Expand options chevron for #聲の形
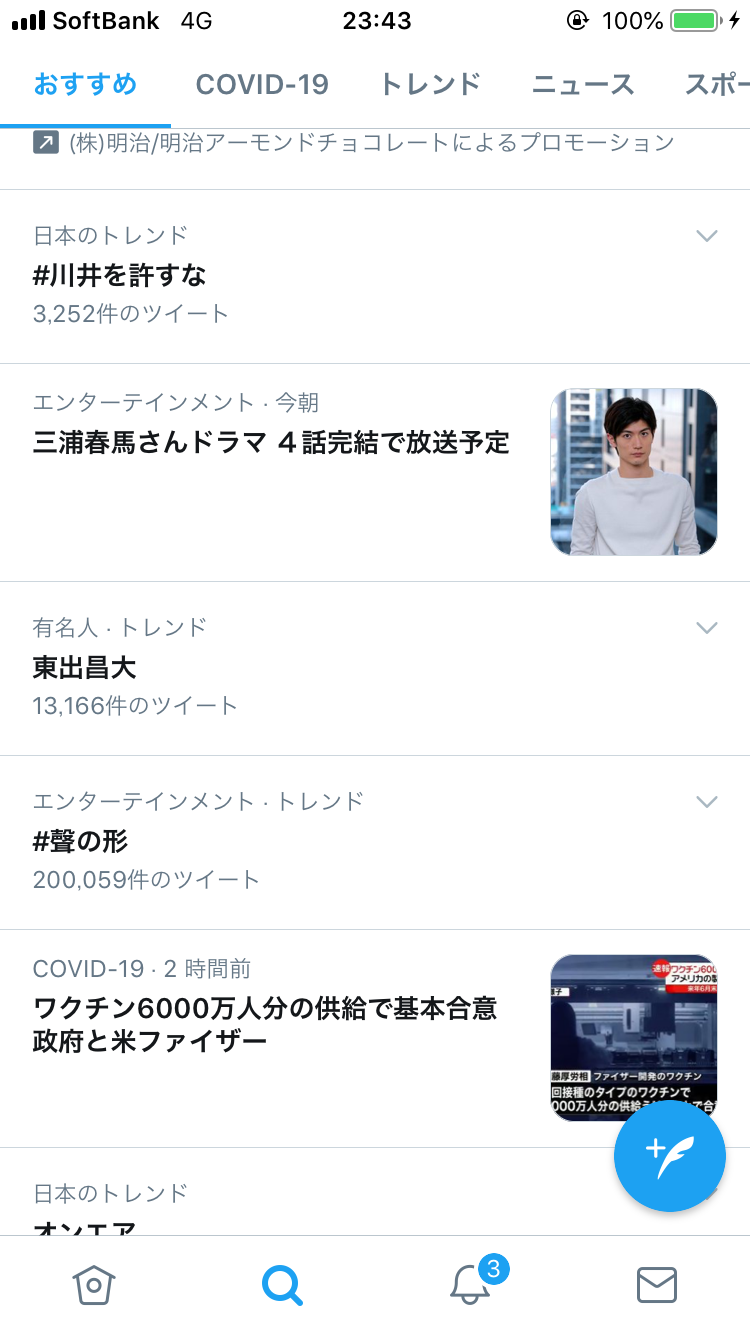 coord(707,802)
